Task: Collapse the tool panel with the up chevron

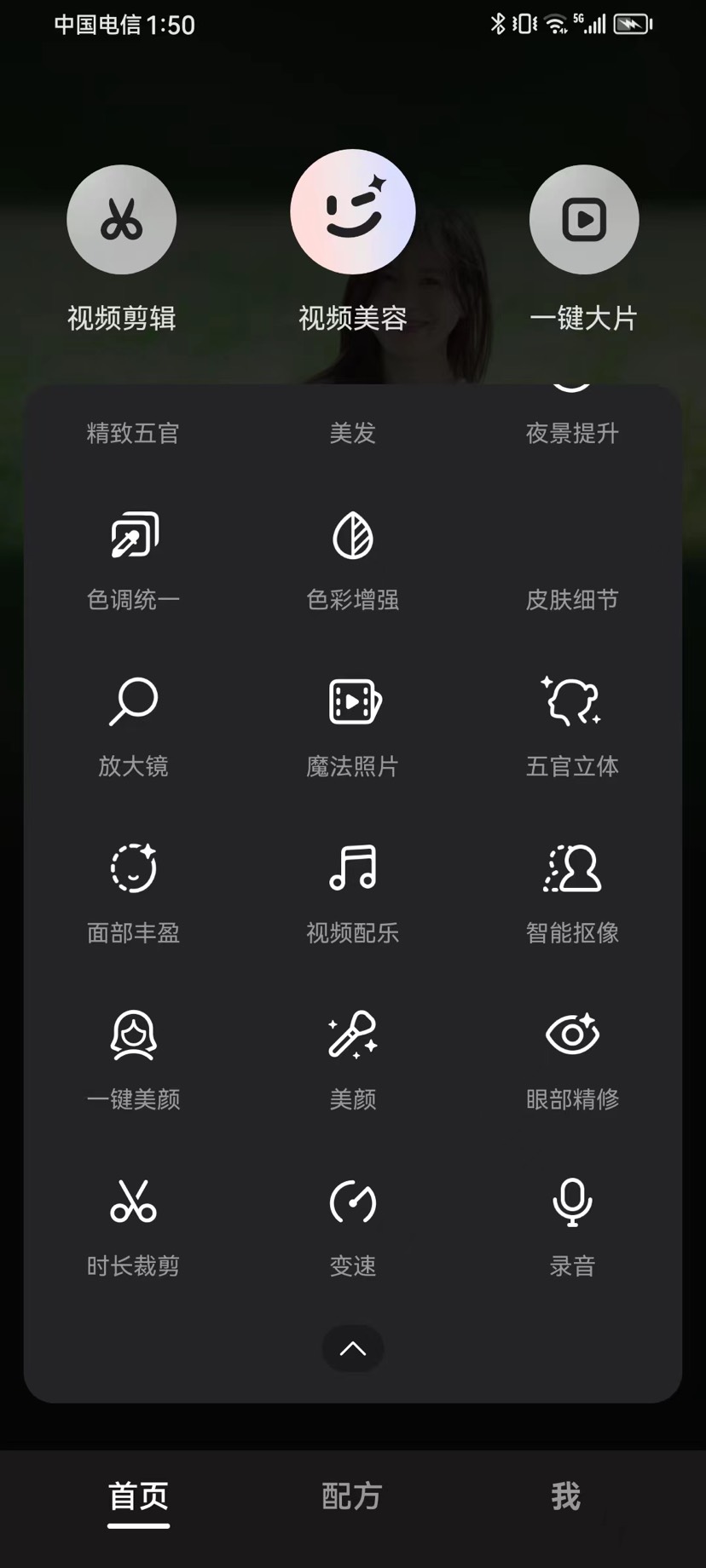Action: [x=353, y=1349]
